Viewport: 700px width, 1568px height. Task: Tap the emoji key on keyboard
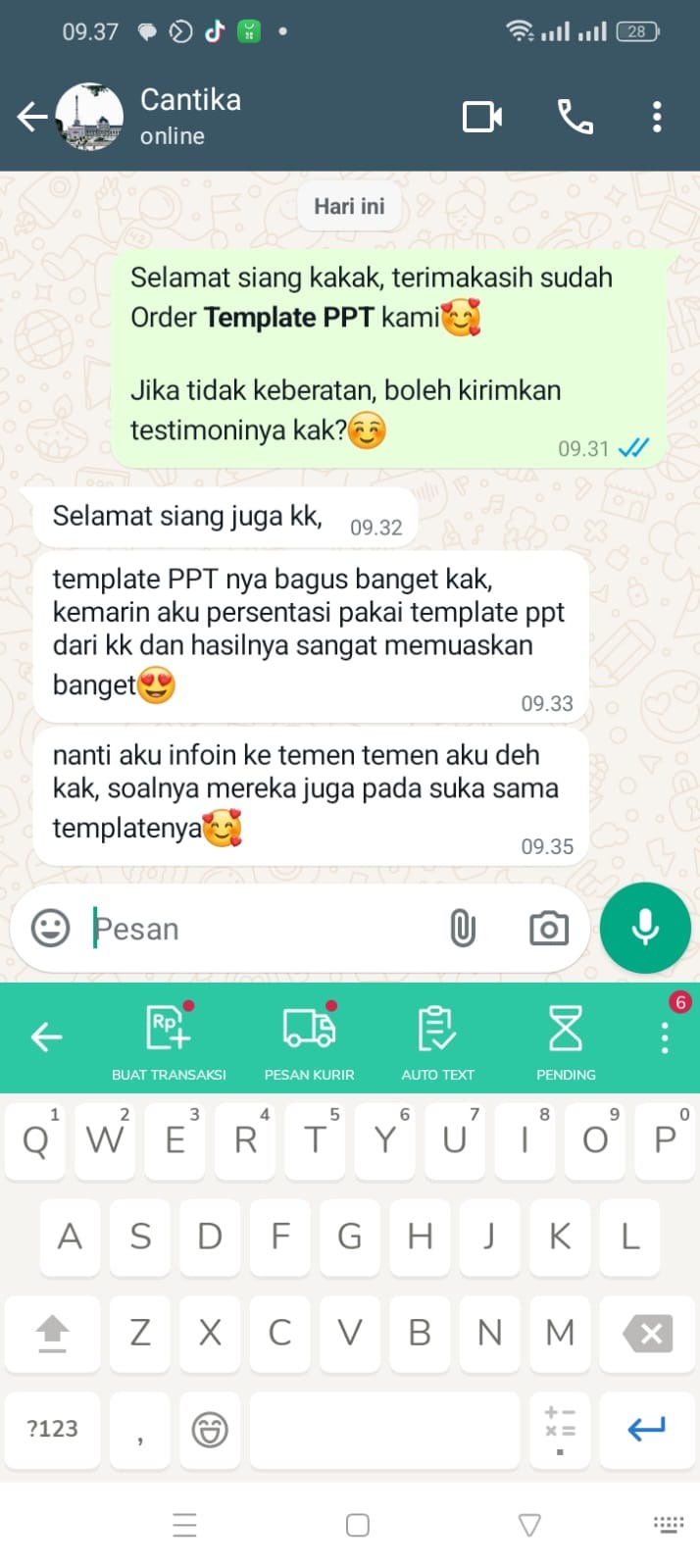point(209,1429)
